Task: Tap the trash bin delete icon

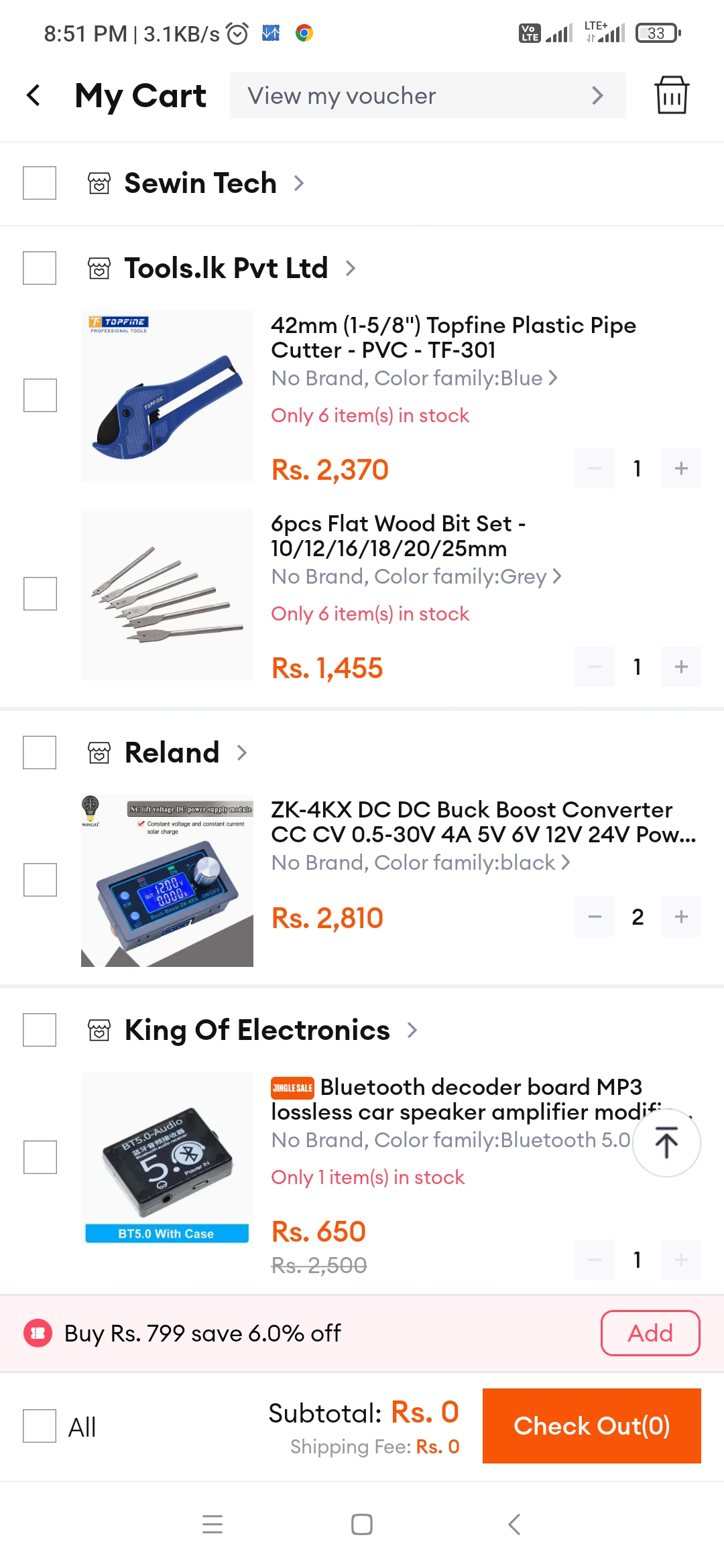Action: [x=672, y=95]
